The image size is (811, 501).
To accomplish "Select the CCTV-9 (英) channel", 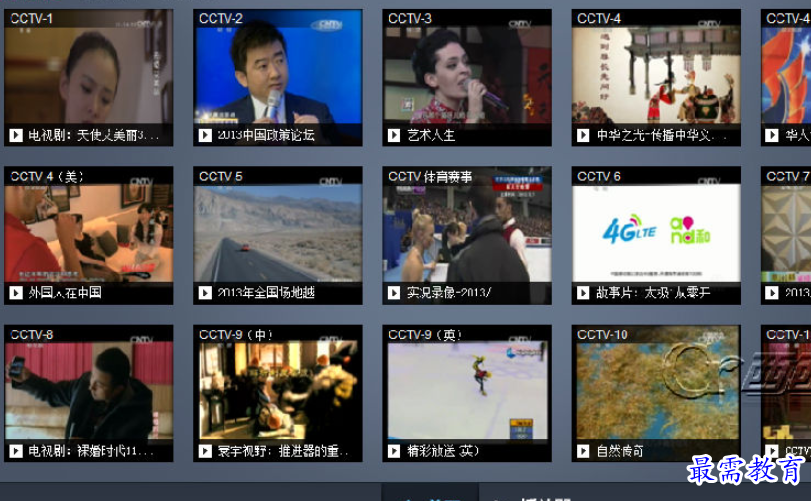I will [467, 393].
